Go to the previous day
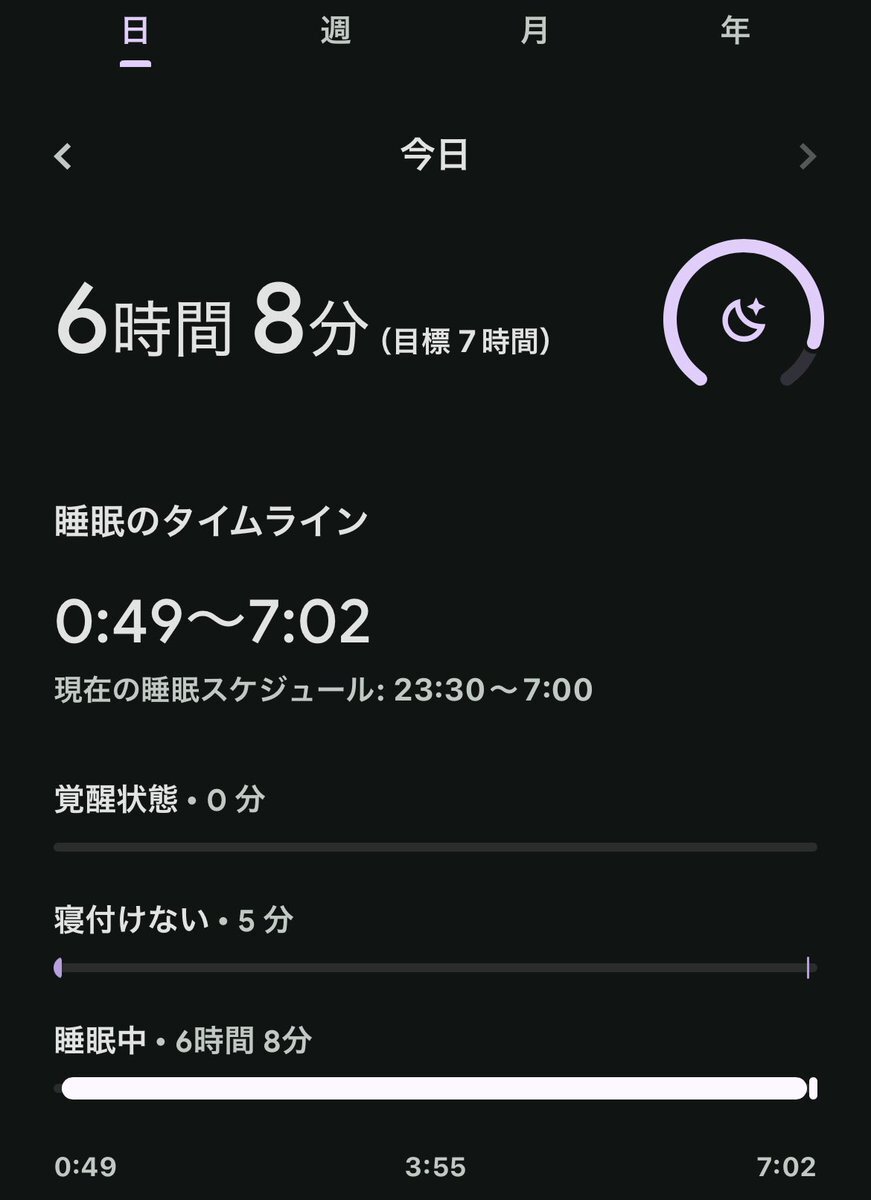The image size is (871, 1200). (x=64, y=156)
